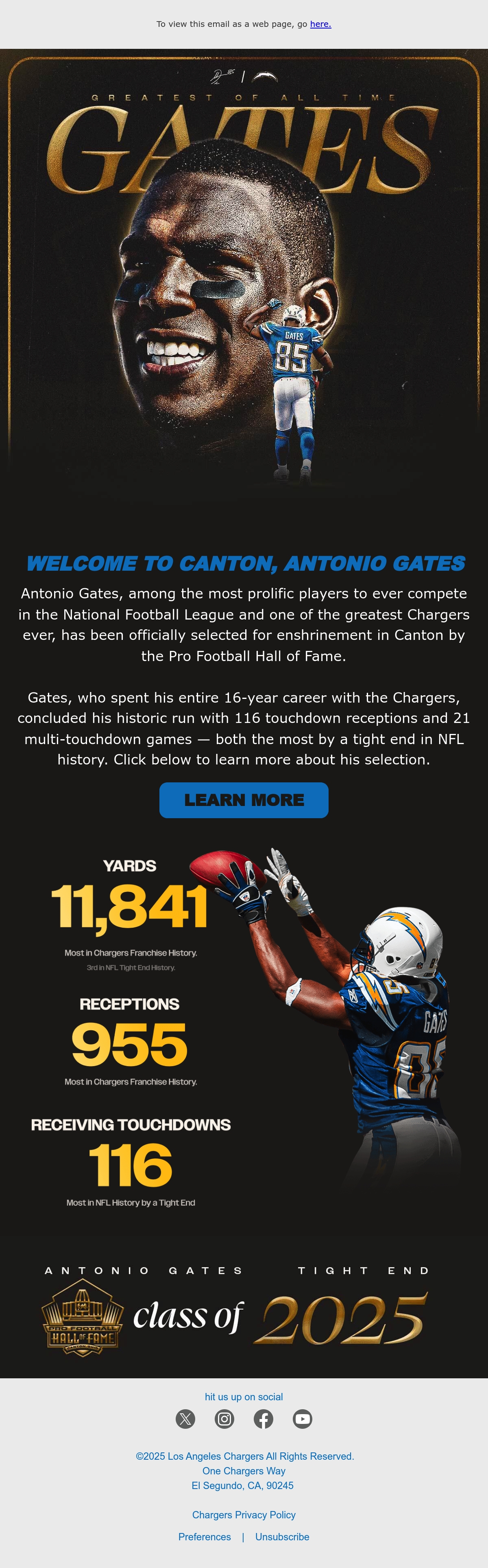Open email Preferences link
The image size is (488, 1568).
(205, 1536)
